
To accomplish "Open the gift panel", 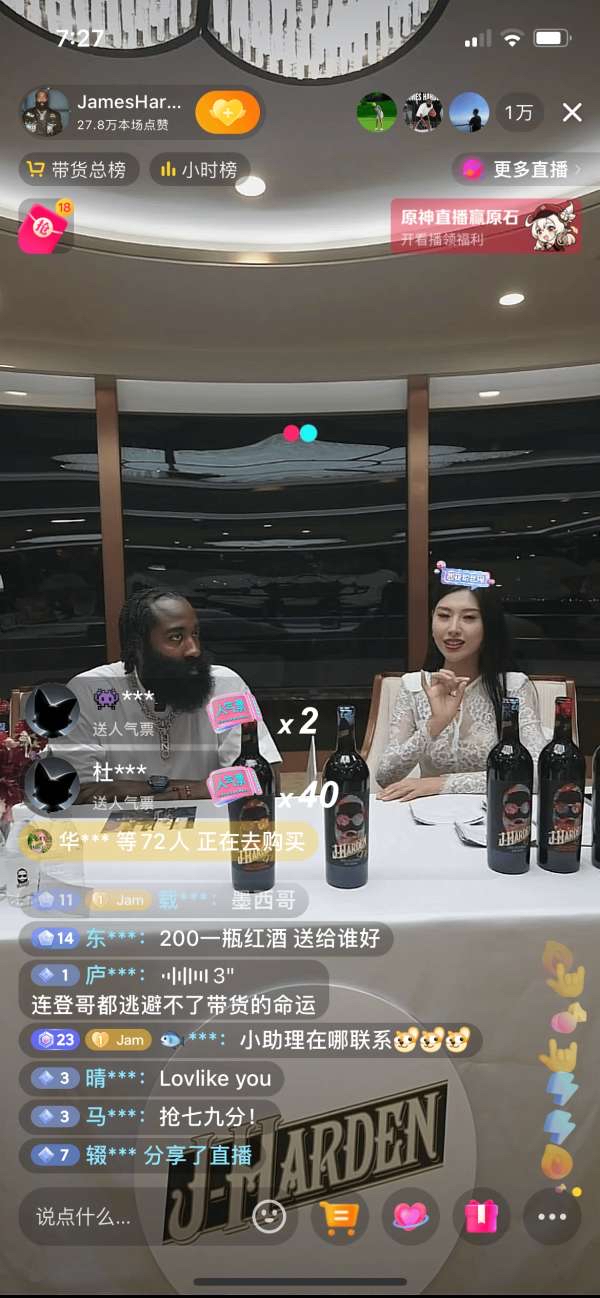I will pyautogui.click(x=481, y=1217).
